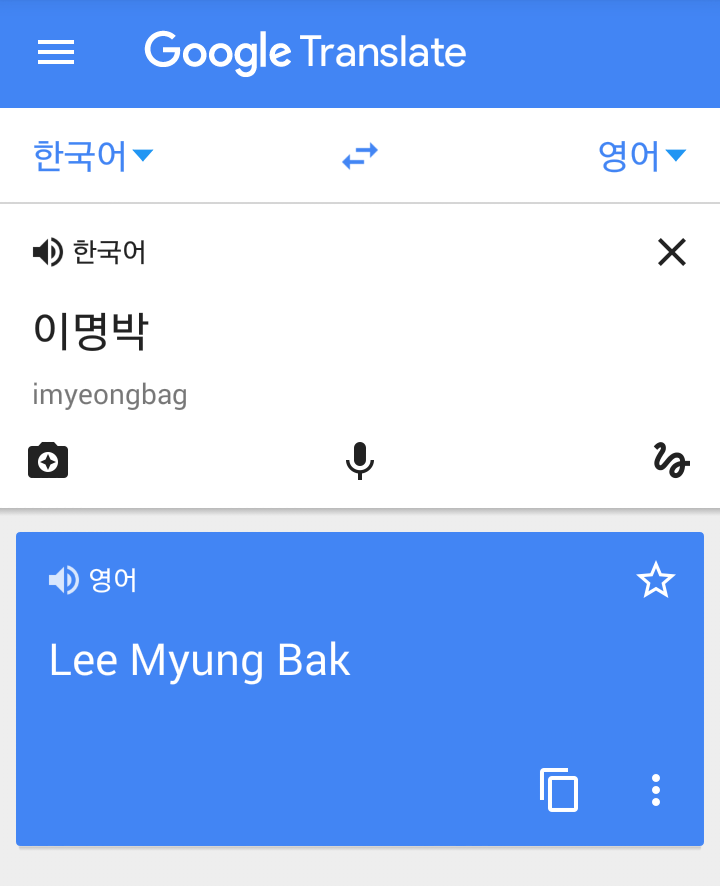Screen dimensions: 720x886
Task: Clear the entered text 이명박
Action: (x=672, y=253)
